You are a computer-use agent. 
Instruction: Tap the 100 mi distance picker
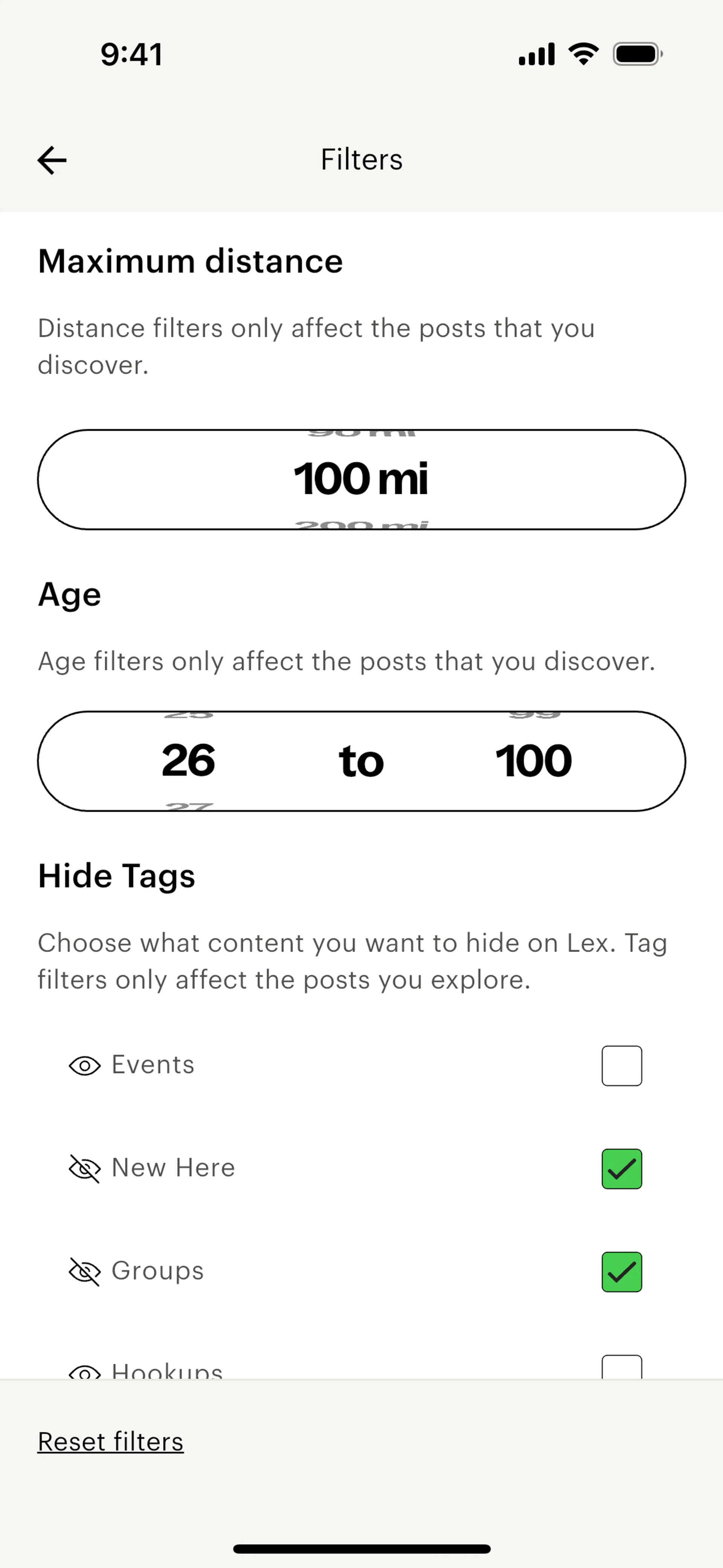(361, 479)
